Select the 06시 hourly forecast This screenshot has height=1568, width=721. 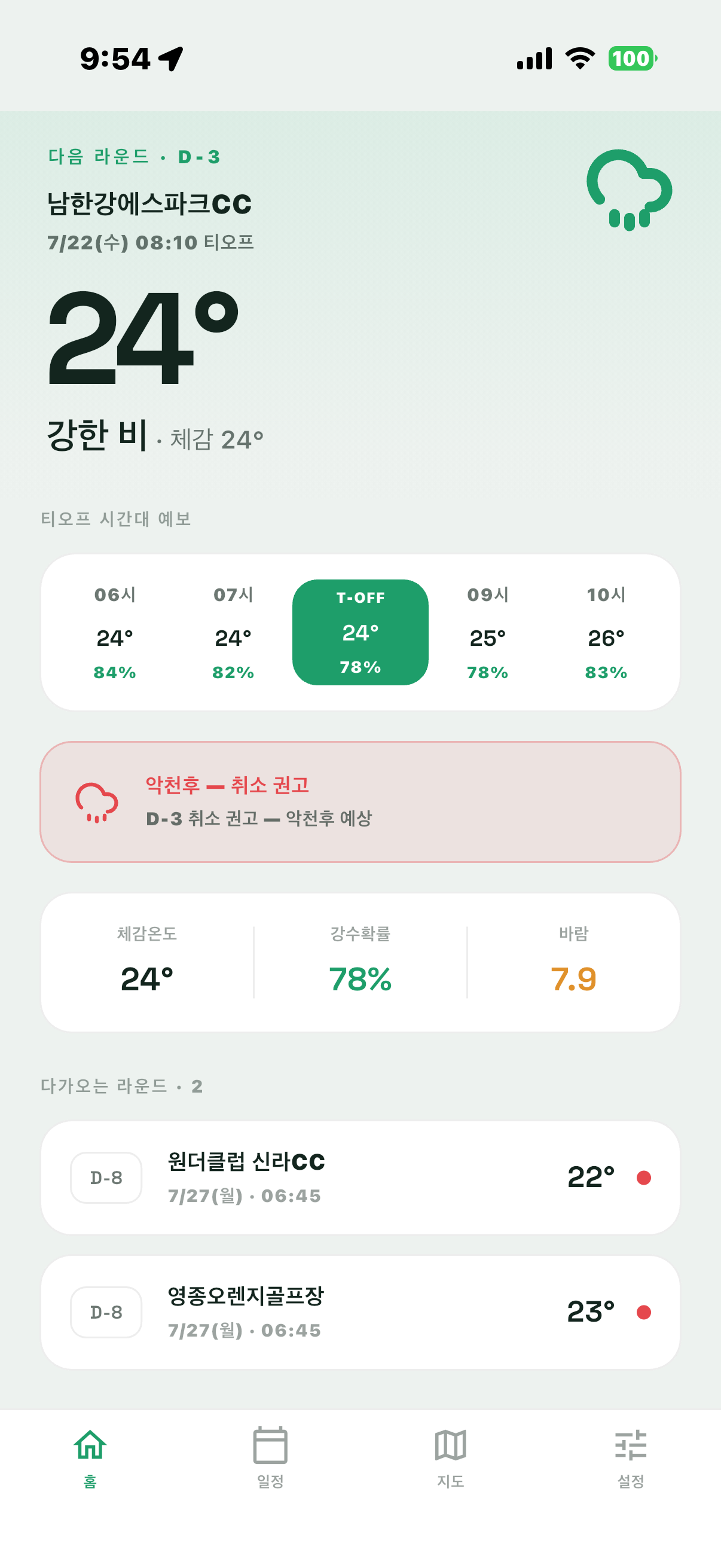point(115,633)
